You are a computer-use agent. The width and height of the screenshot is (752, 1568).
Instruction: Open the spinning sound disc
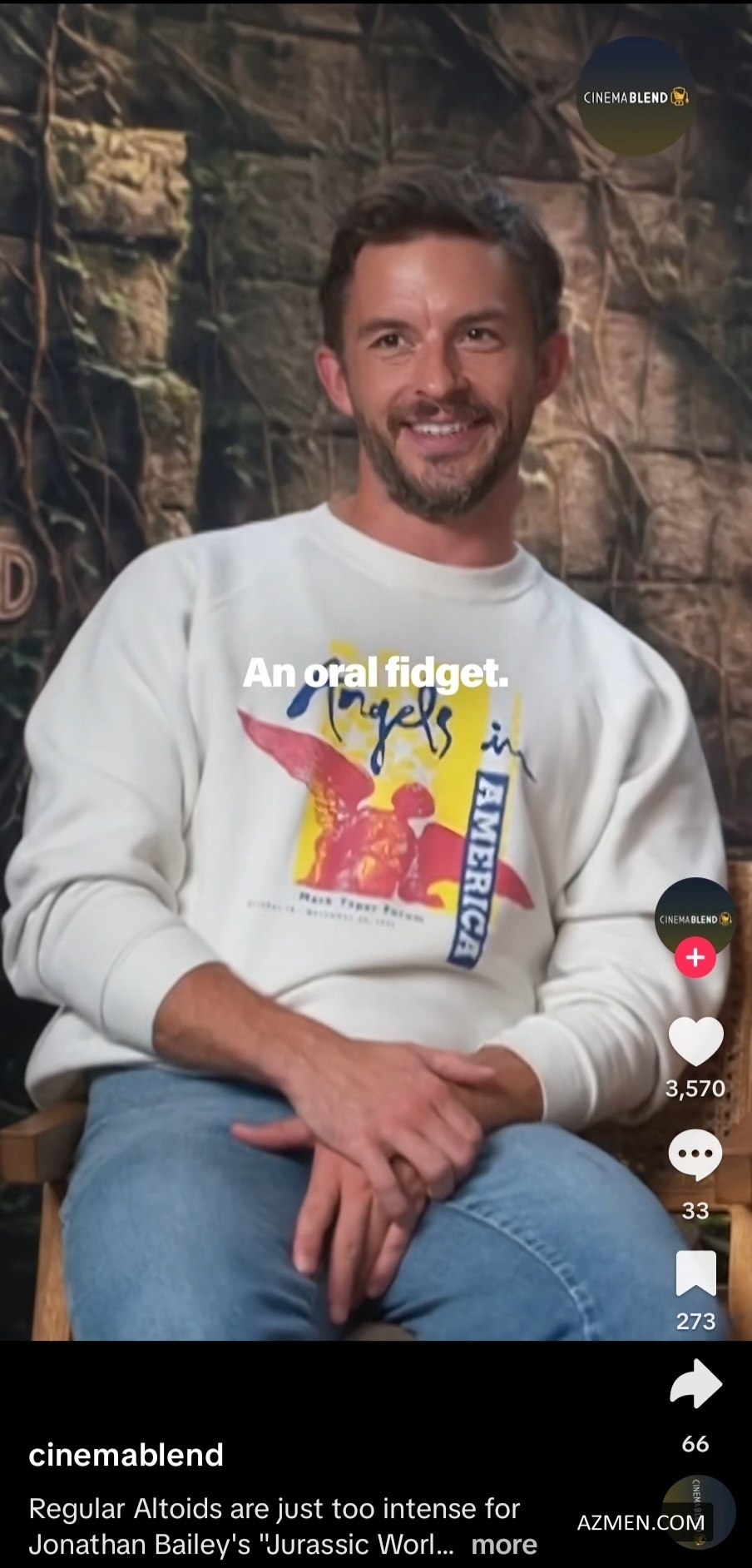point(699,1512)
